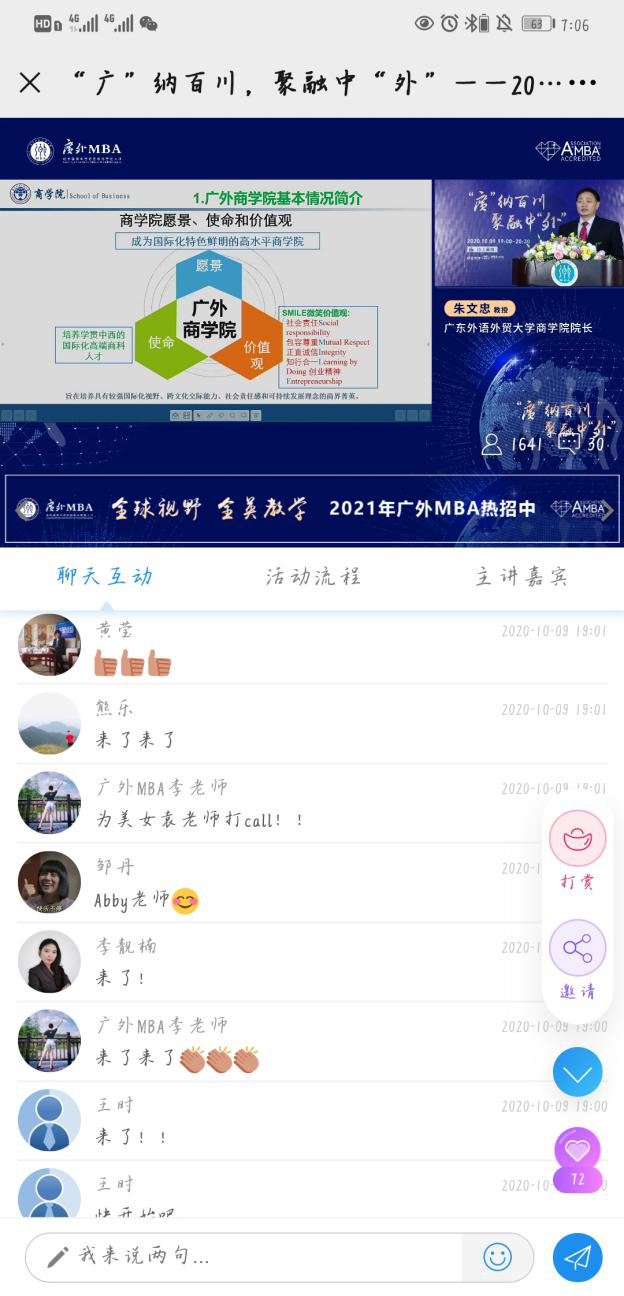Send a like with the heart button
Screen dimensions: 624x1296
578,1152
